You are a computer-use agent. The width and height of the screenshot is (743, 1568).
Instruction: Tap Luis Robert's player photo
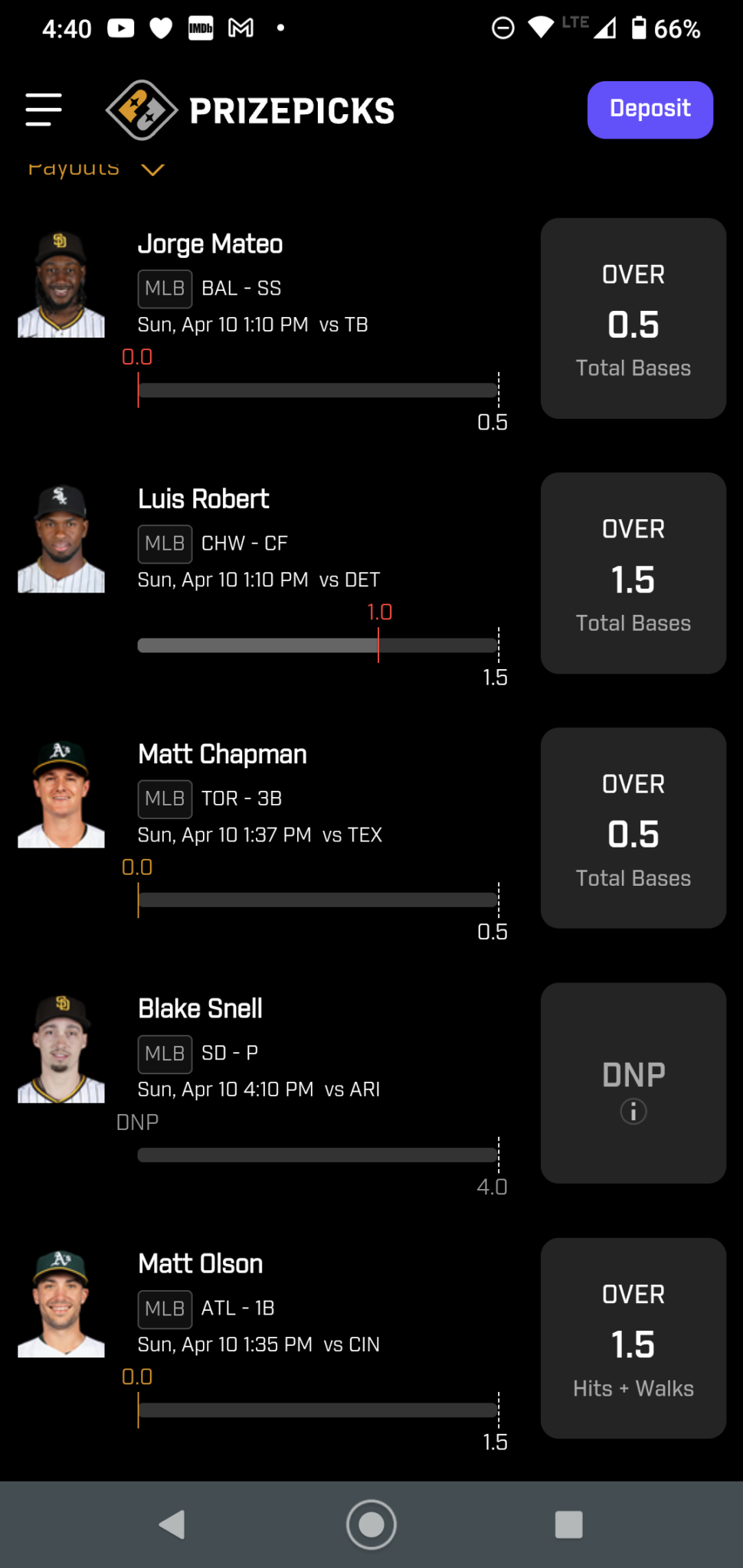point(61,536)
